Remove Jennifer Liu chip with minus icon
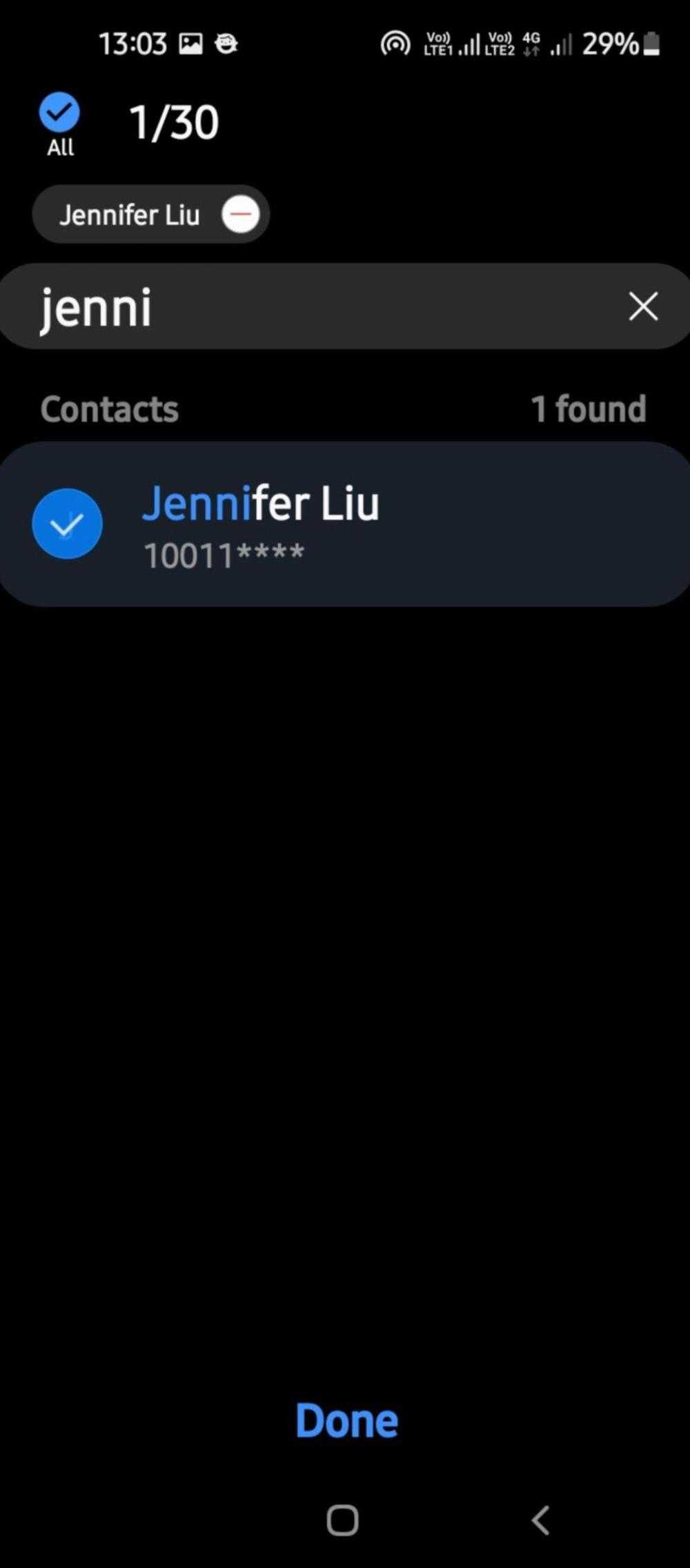This screenshot has width=690, height=1568. click(240, 215)
